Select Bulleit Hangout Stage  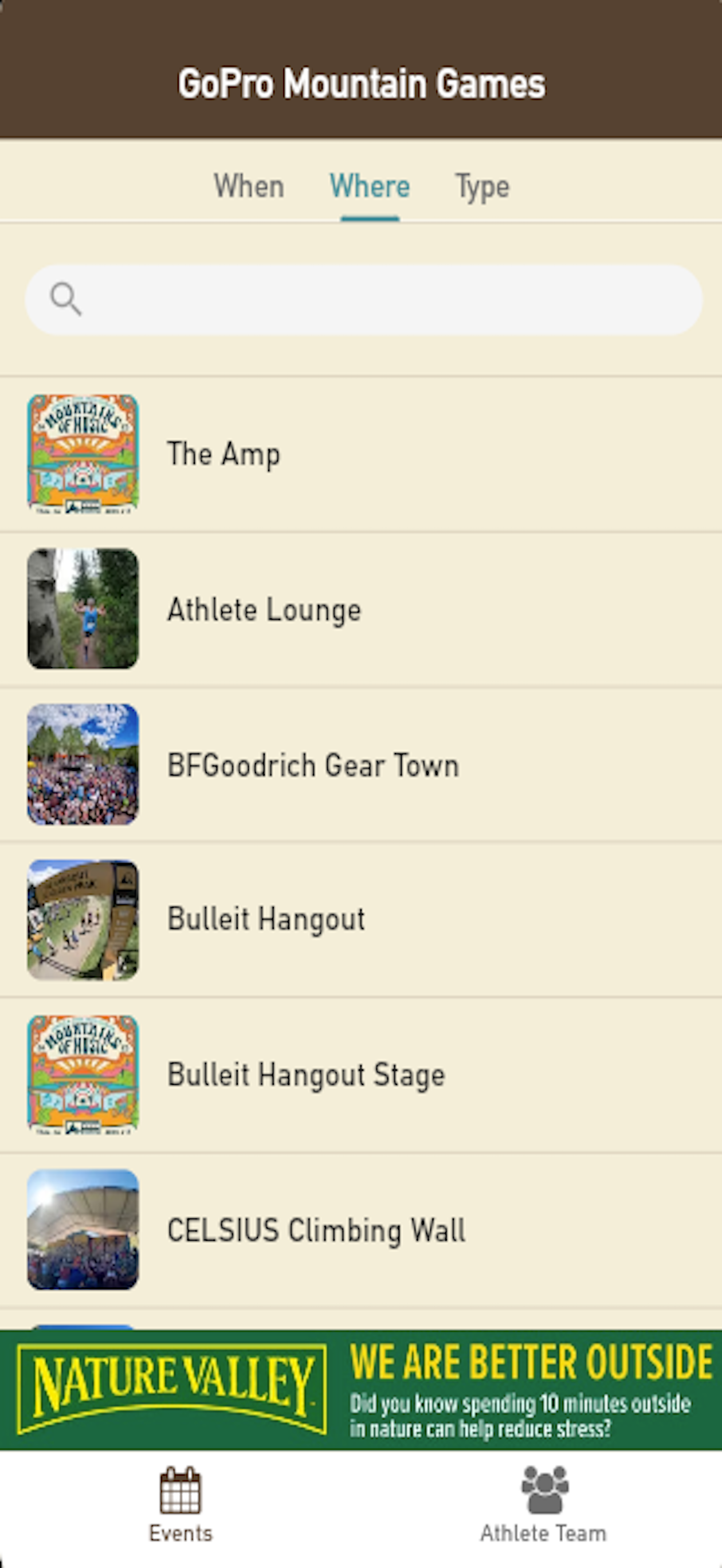click(361, 1075)
